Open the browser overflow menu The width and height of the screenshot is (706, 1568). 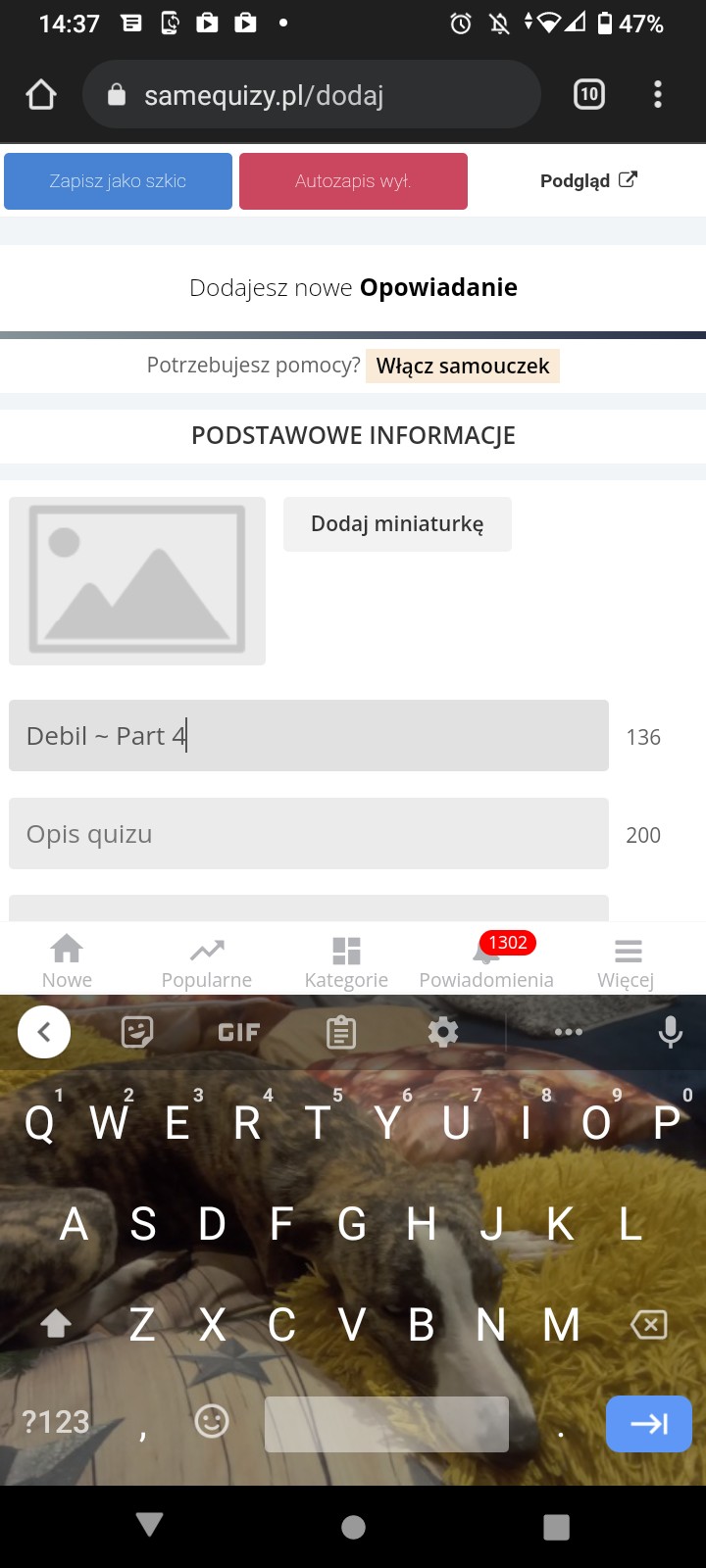[x=658, y=95]
